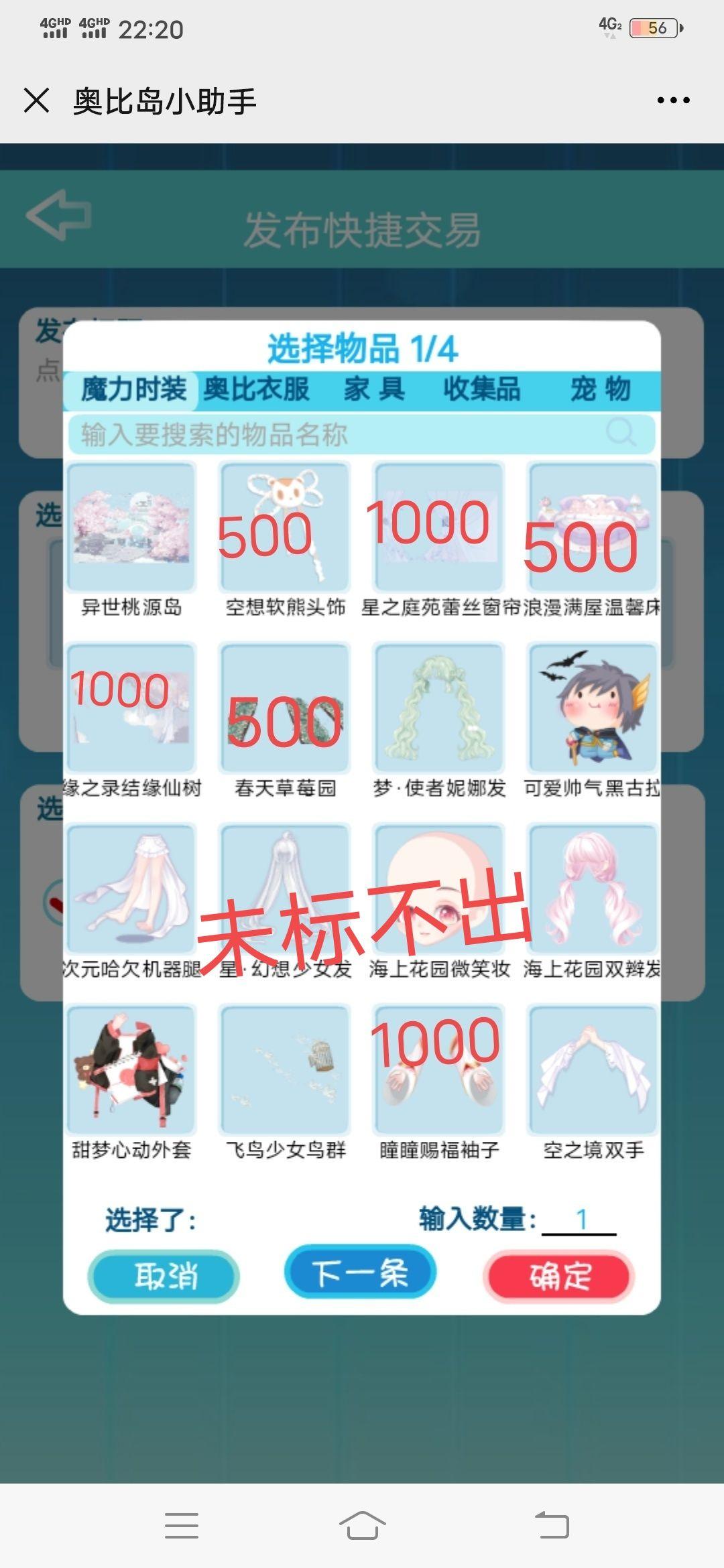Switch to the 奥比衣服 tab
The width and height of the screenshot is (724, 1568).
click(x=256, y=389)
